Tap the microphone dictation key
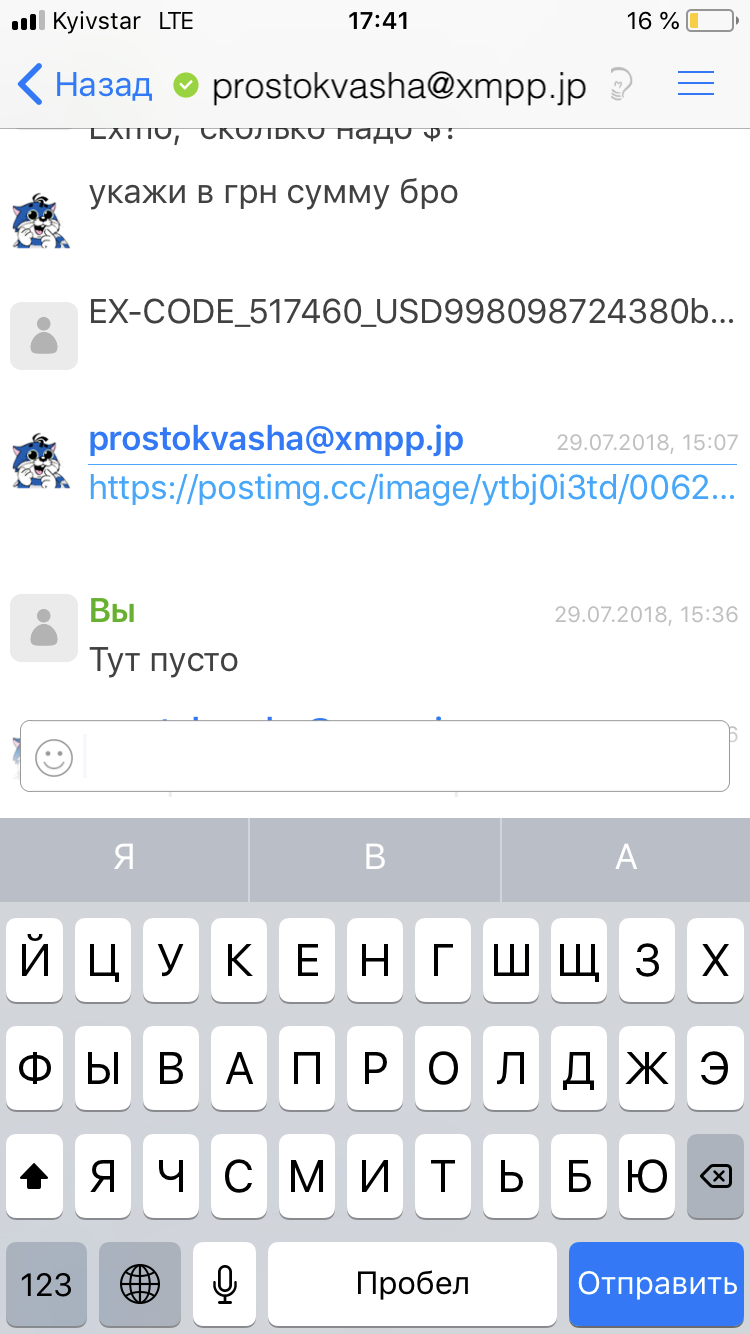Image resolution: width=750 pixels, height=1334 pixels. tap(225, 1283)
